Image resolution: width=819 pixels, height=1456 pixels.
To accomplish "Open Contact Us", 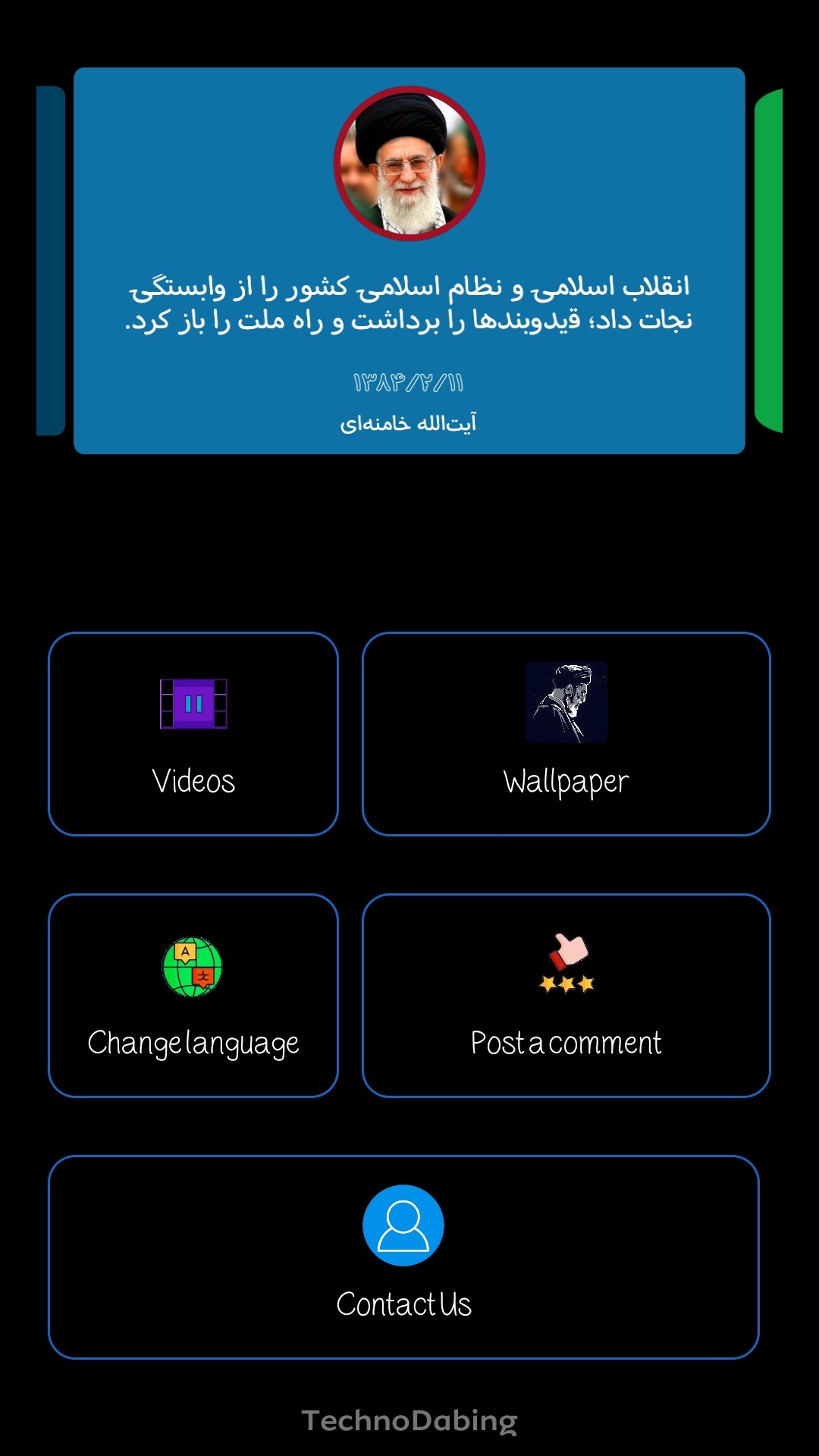I will [403, 1257].
